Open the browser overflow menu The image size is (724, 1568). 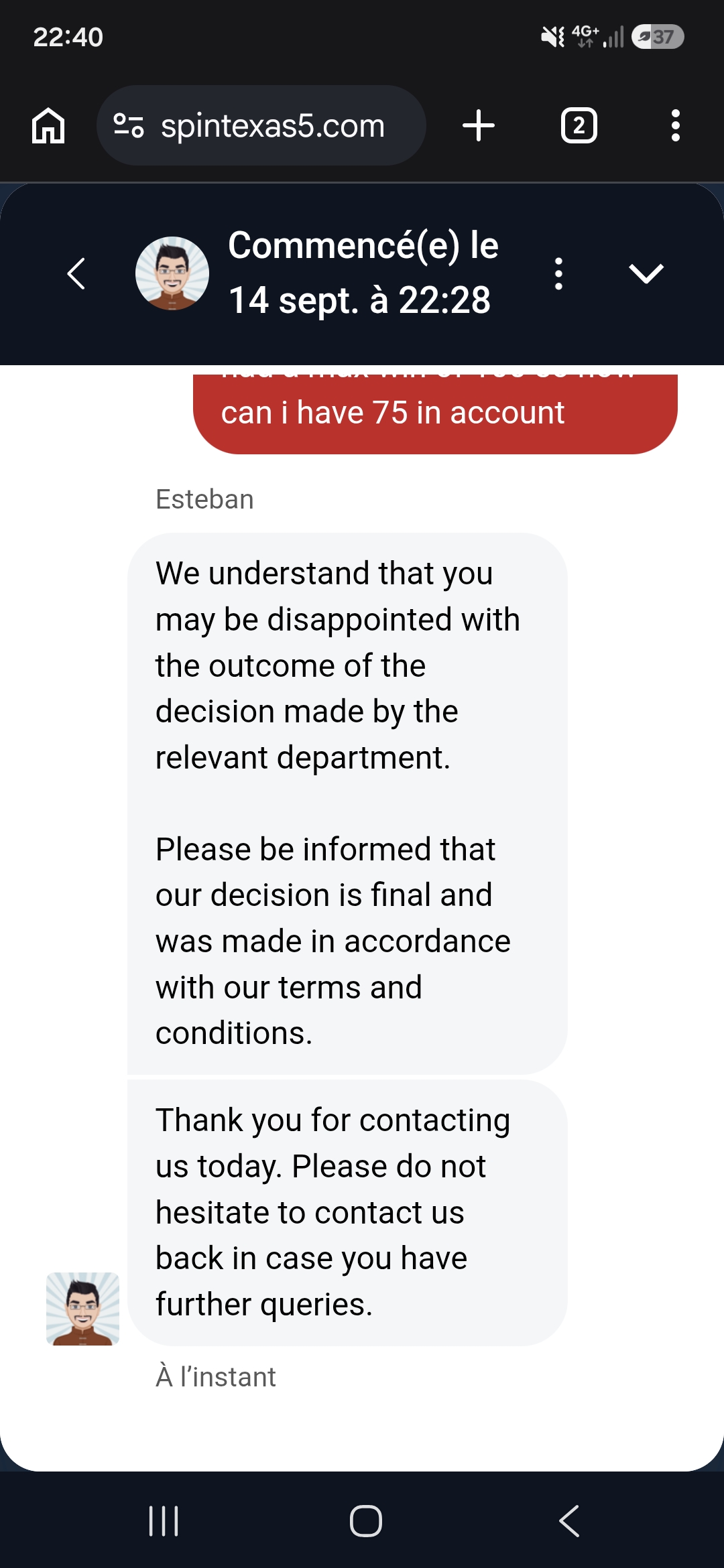tap(676, 125)
